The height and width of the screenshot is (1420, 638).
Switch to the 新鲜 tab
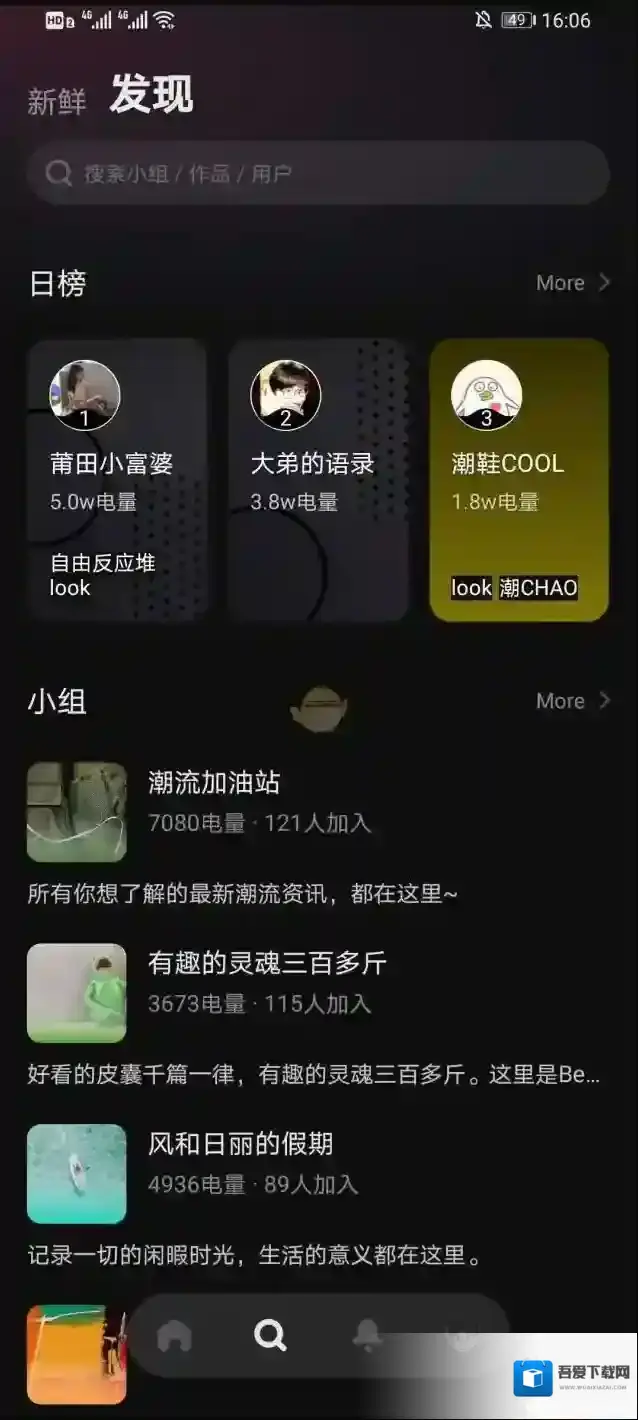(x=57, y=101)
